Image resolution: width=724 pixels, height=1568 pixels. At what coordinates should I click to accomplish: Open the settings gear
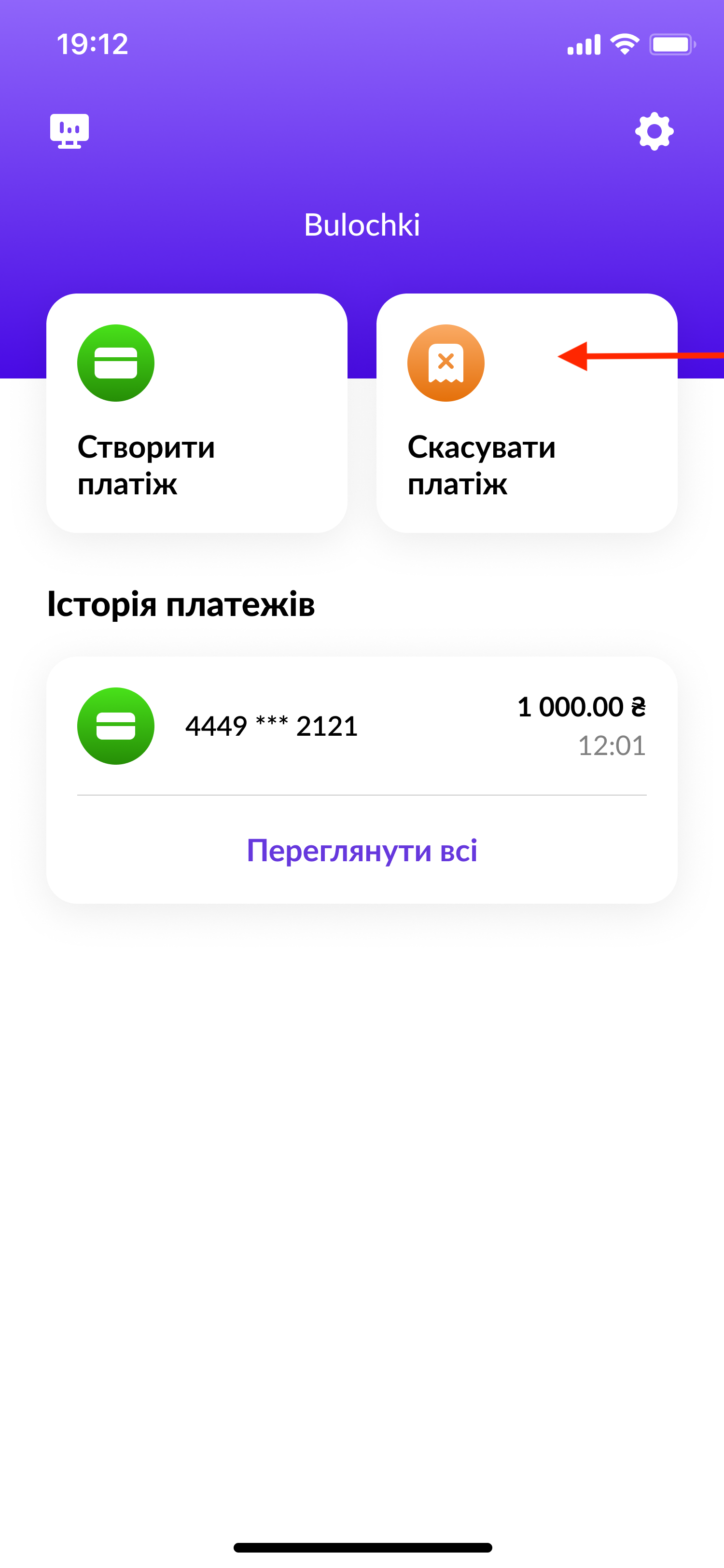[654, 131]
